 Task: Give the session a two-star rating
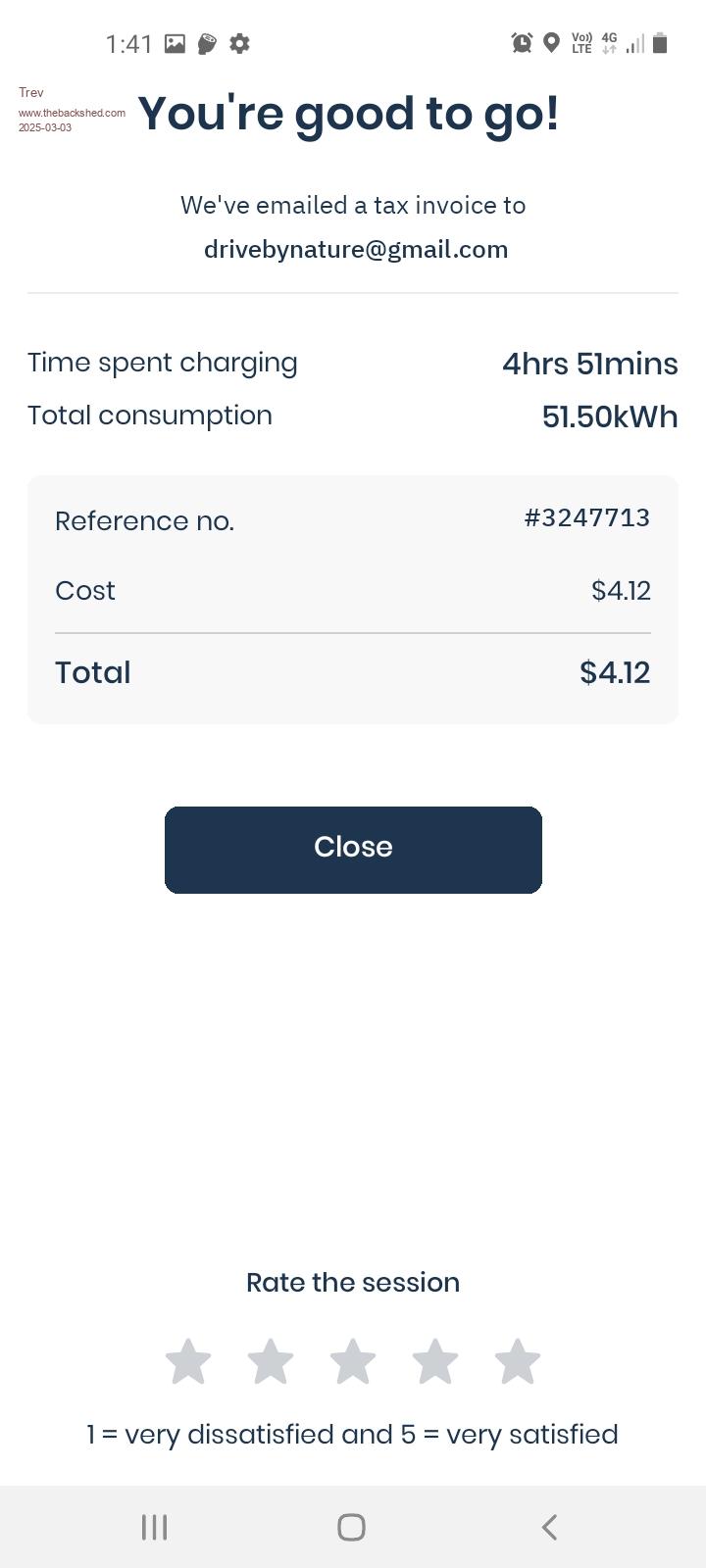(x=271, y=1362)
